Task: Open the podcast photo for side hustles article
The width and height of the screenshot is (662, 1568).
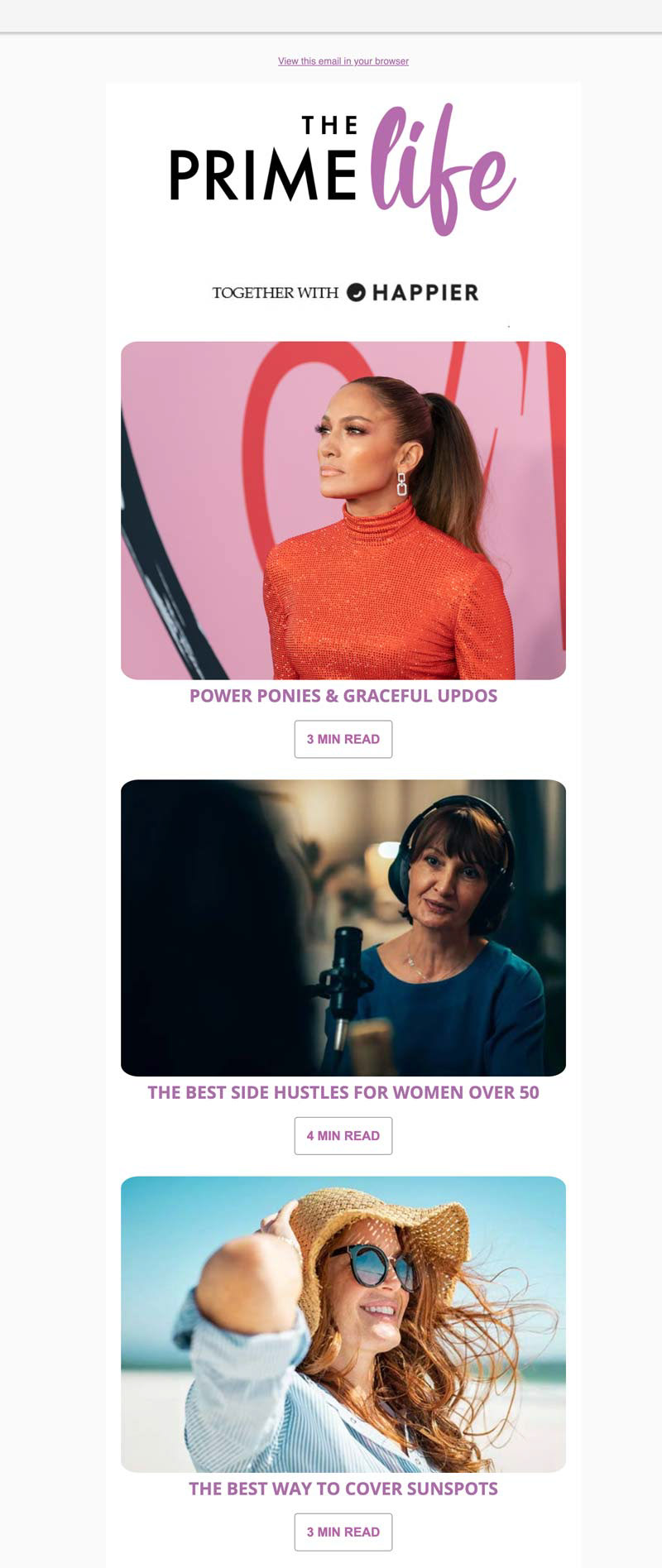Action: click(x=343, y=927)
